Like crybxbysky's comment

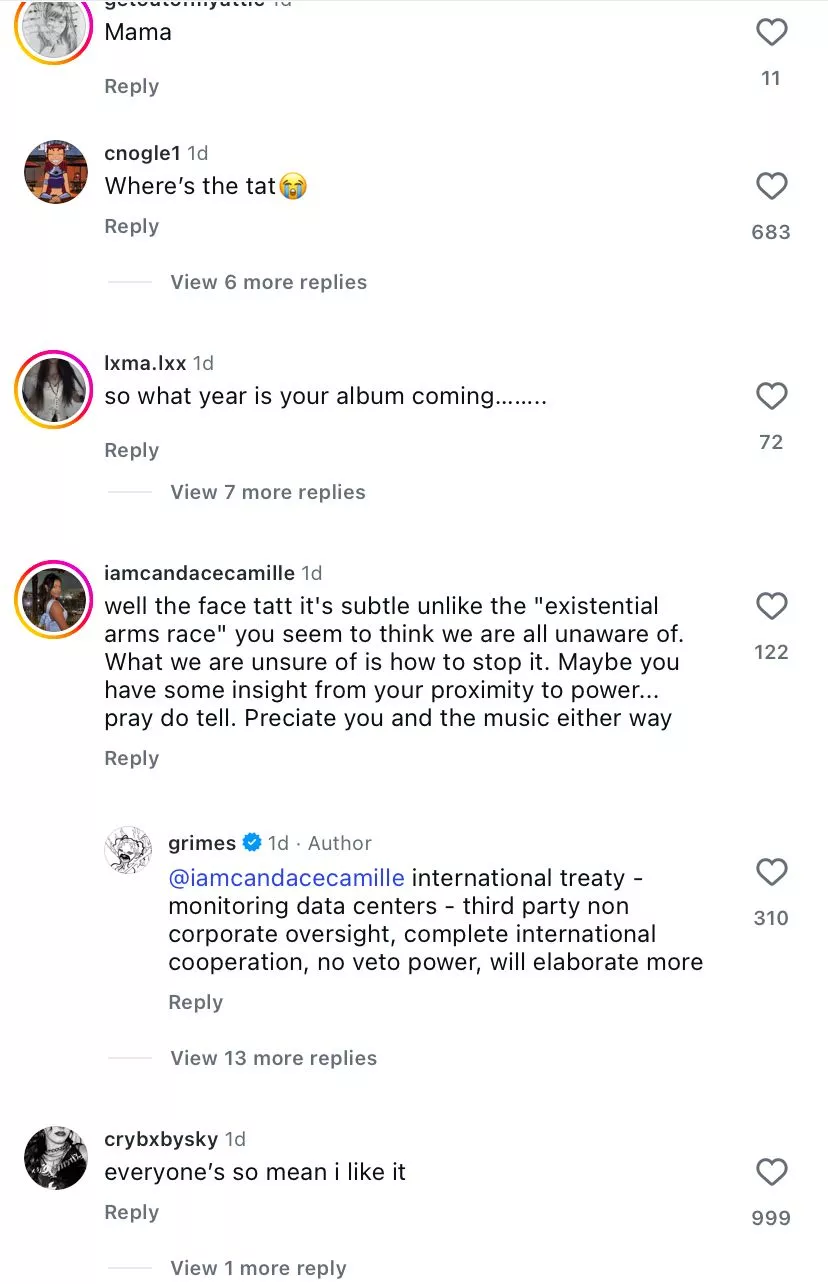pos(771,1173)
